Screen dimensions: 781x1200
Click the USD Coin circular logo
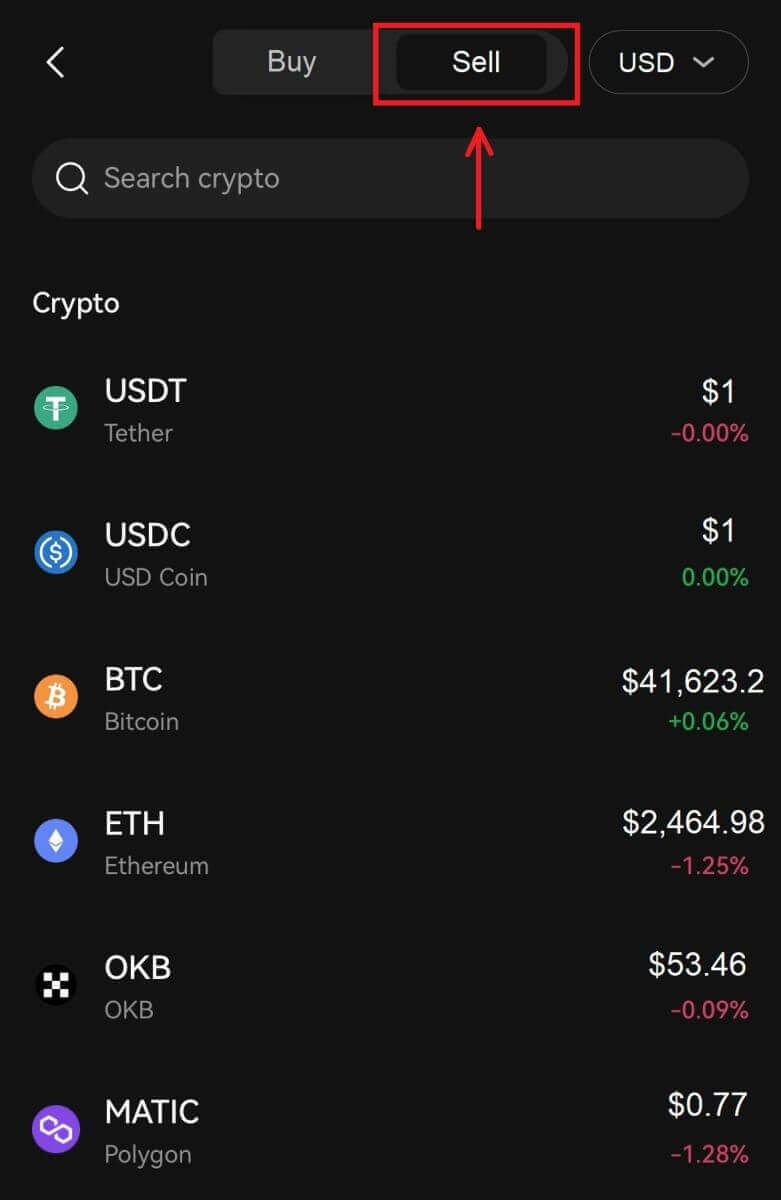tap(56, 551)
